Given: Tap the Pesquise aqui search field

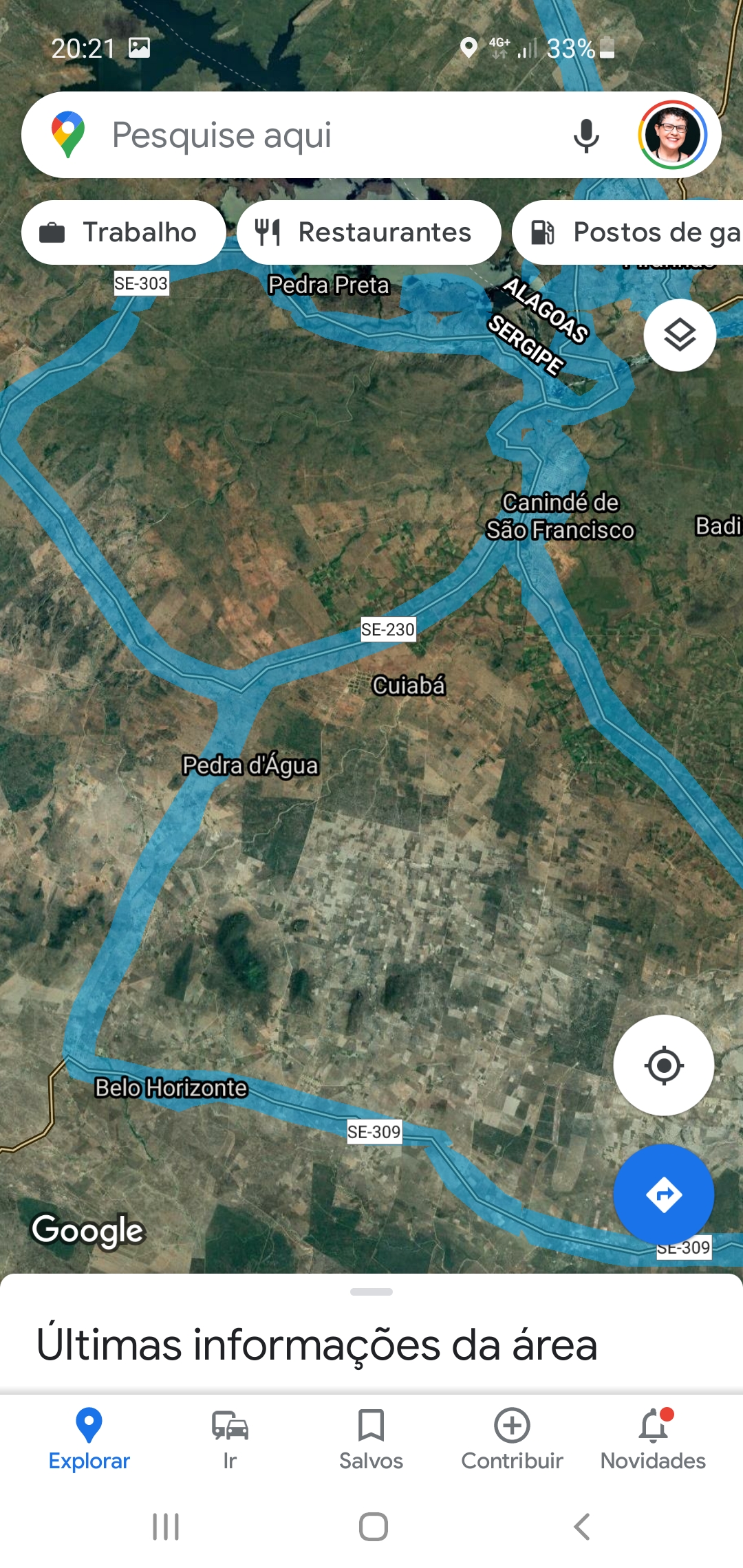Looking at the screenshot, I should click(310, 135).
